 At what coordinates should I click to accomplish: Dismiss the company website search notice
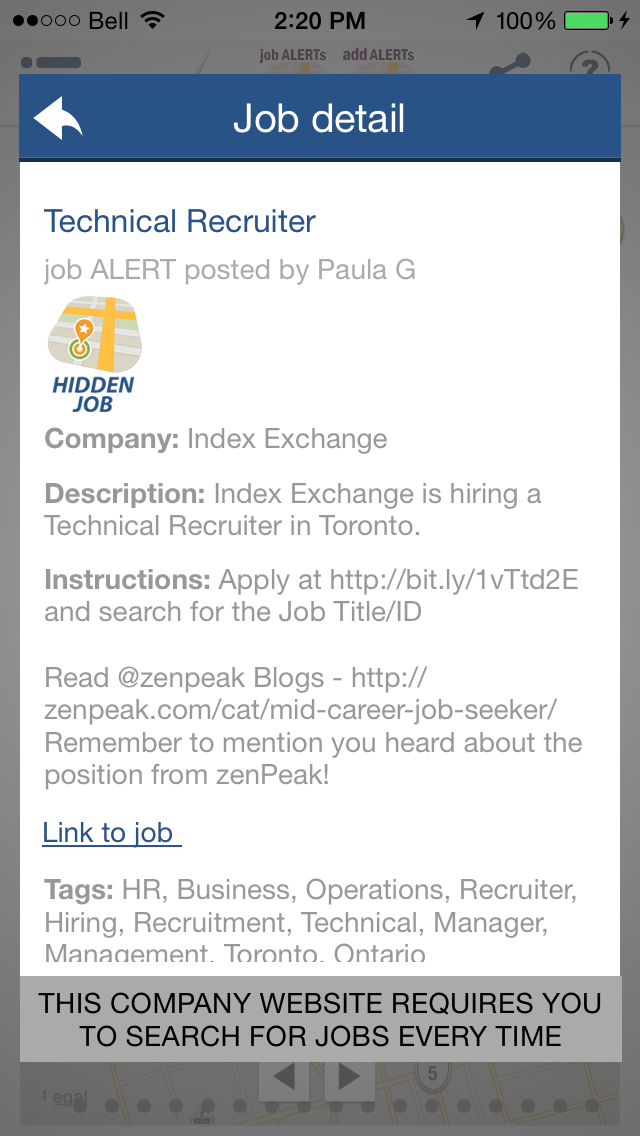pyautogui.click(x=320, y=1019)
